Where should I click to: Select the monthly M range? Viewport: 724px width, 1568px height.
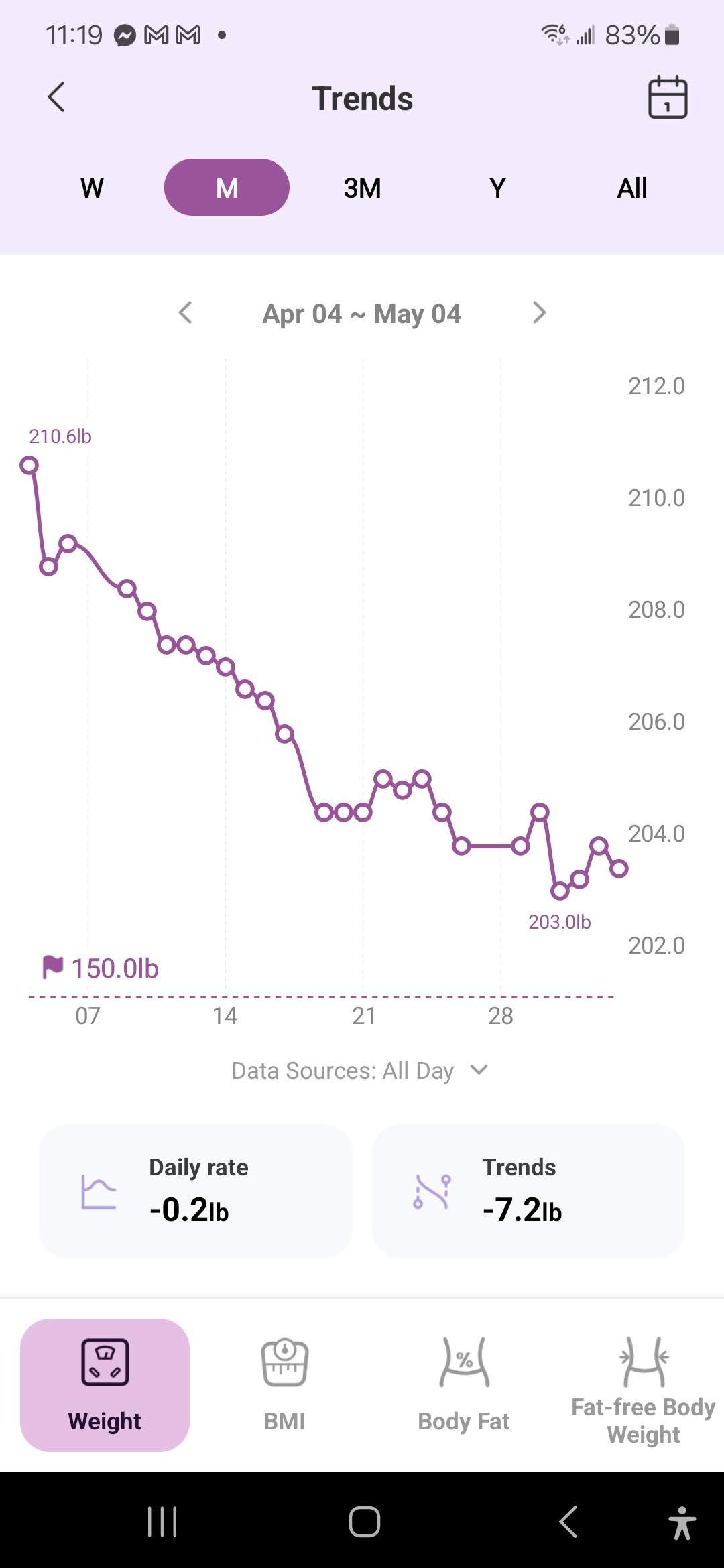[x=227, y=188]
